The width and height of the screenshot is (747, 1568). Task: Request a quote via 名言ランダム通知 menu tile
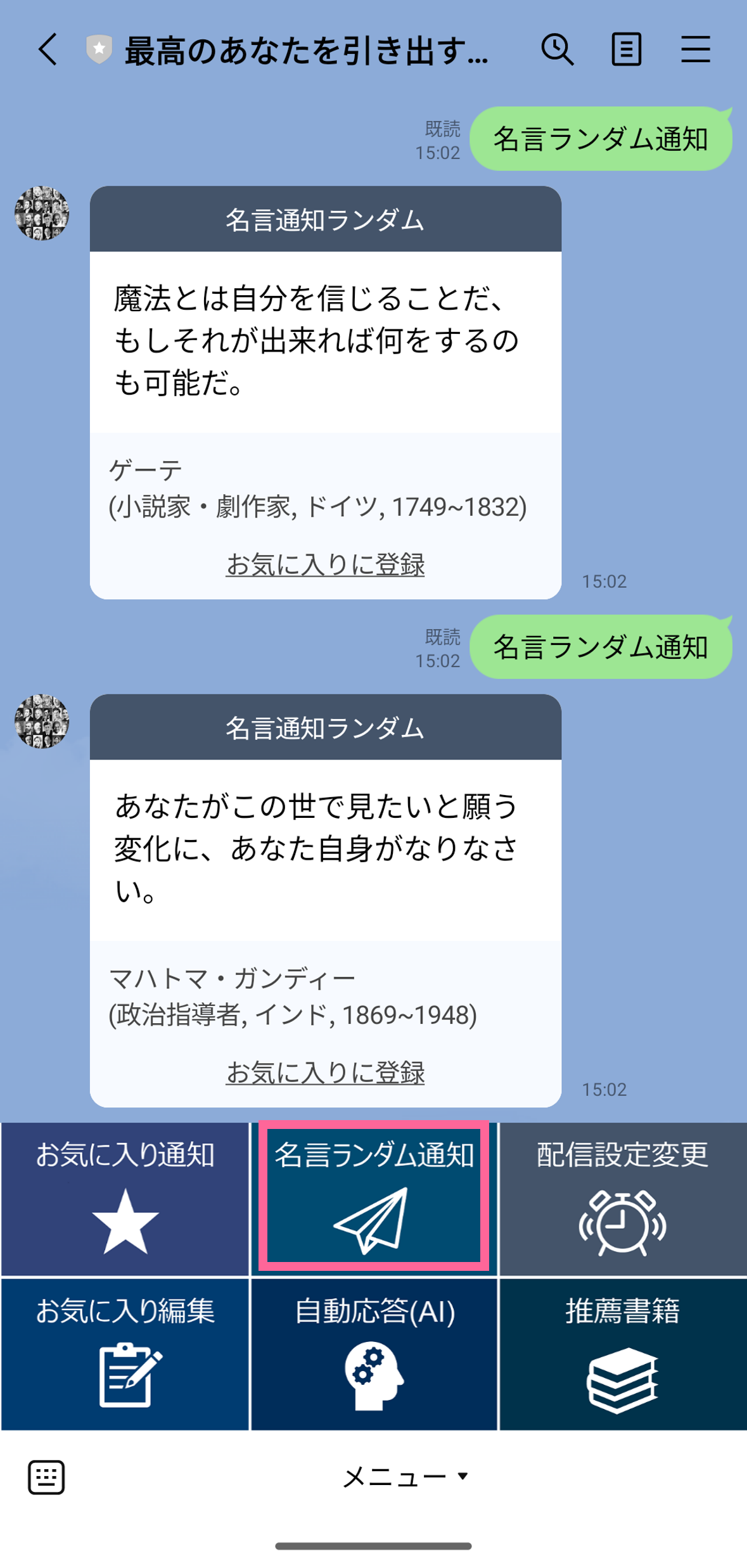(374, 1199)
